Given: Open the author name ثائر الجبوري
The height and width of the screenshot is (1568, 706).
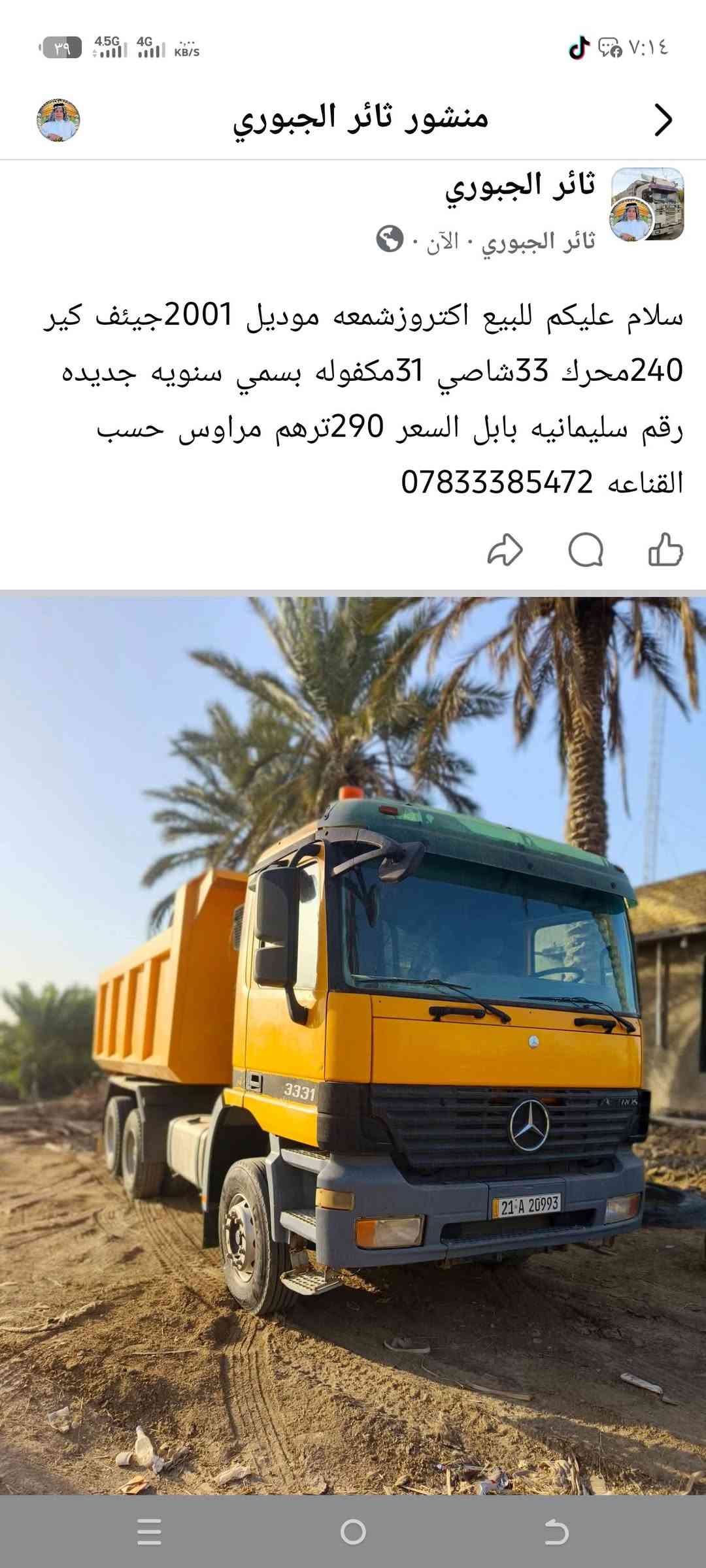Looking at the screenshot, I should click(520, 186).
